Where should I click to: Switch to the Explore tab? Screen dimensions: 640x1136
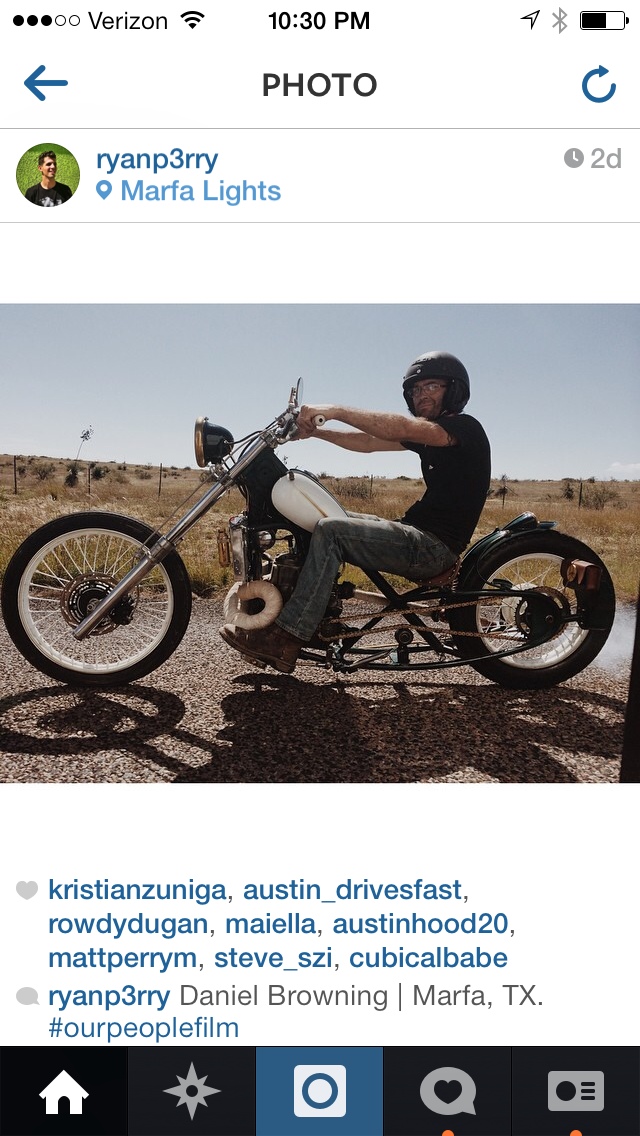192,1091
